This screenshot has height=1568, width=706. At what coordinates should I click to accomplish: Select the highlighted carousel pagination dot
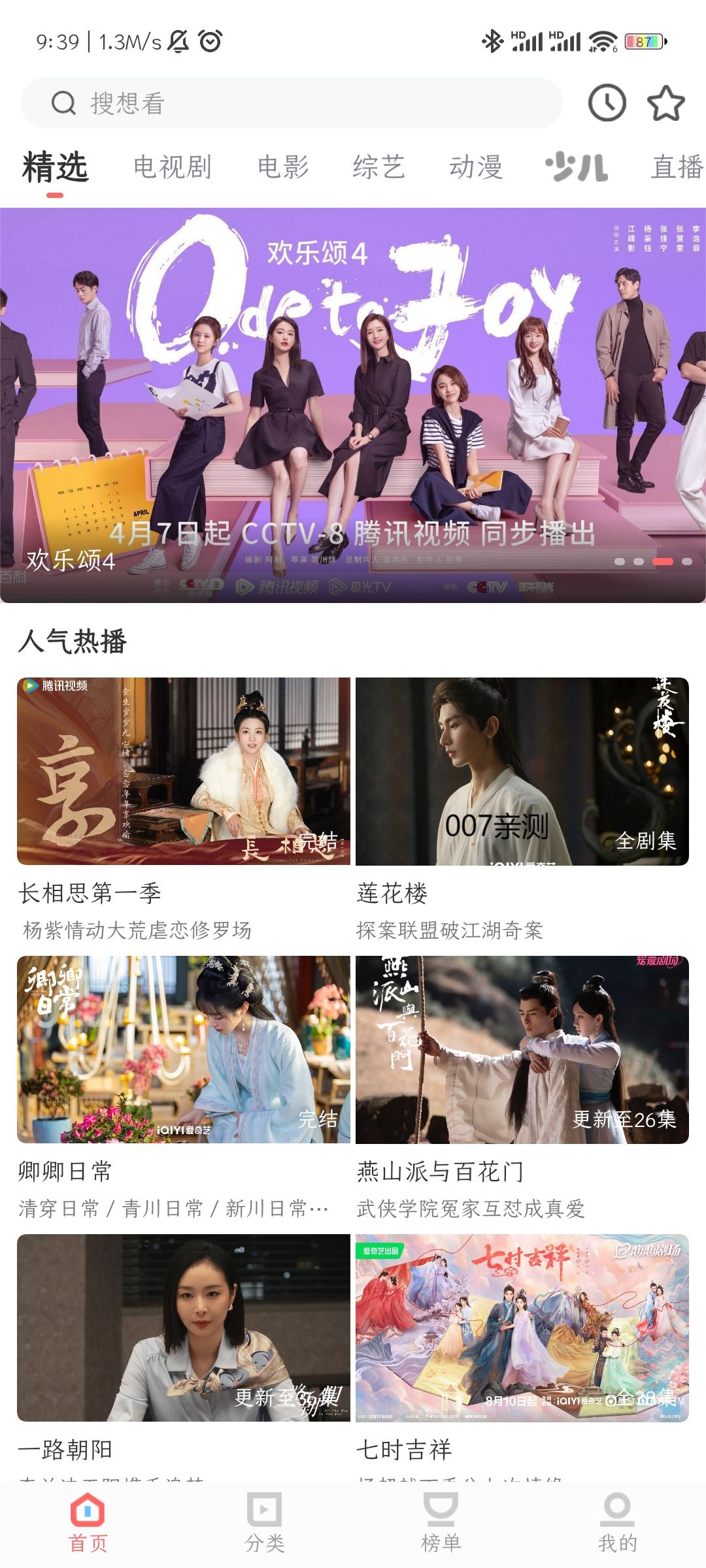pyautogui.click(x=662, y=561)
